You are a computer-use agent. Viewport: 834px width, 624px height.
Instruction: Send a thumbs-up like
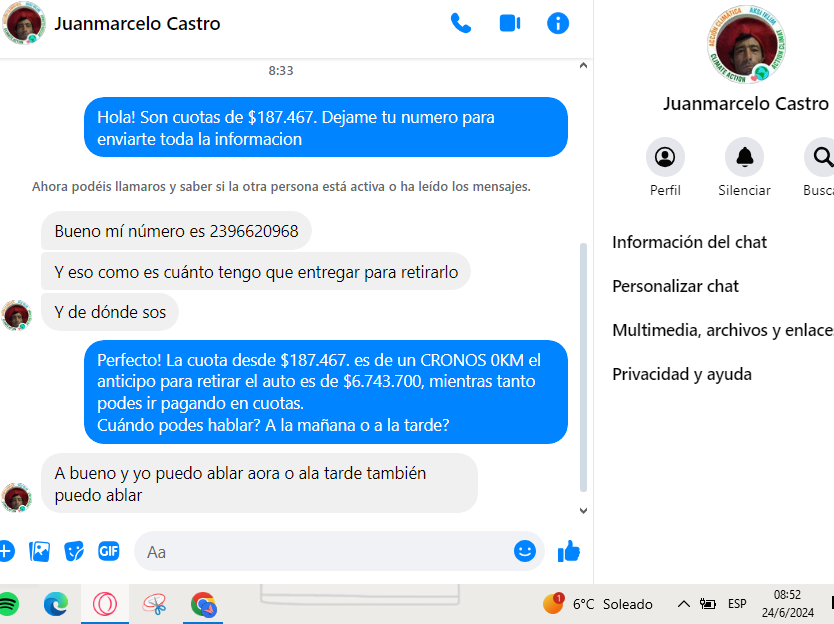[x=569, y=551]
